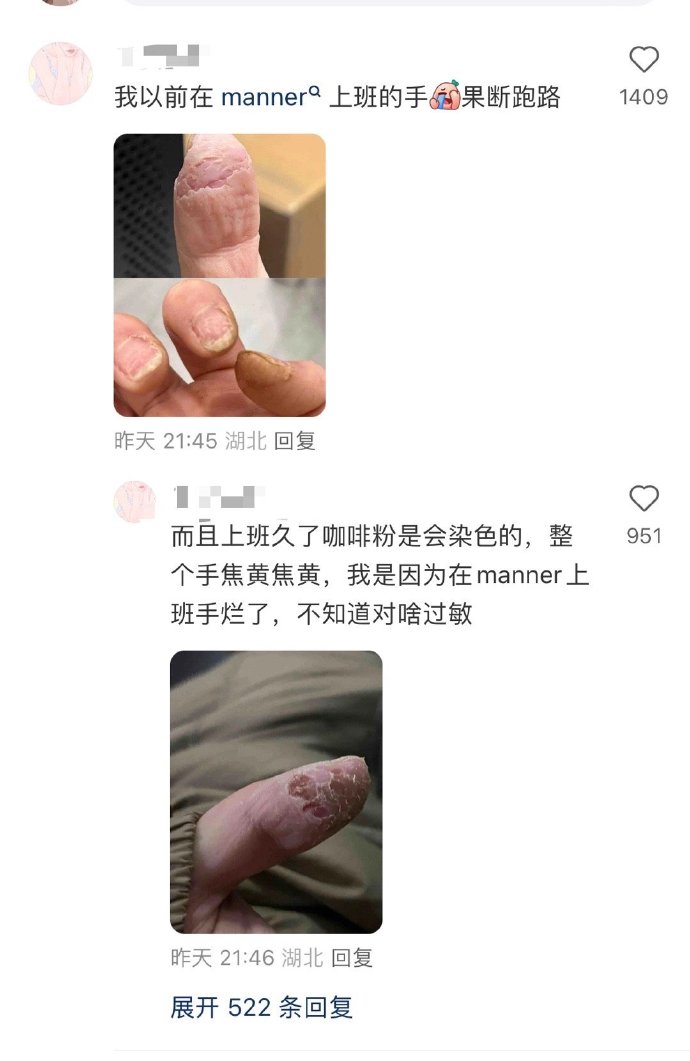Reply to the comment posted at 21:45
Screen dimensions: 690x1061
click(295, 441)
